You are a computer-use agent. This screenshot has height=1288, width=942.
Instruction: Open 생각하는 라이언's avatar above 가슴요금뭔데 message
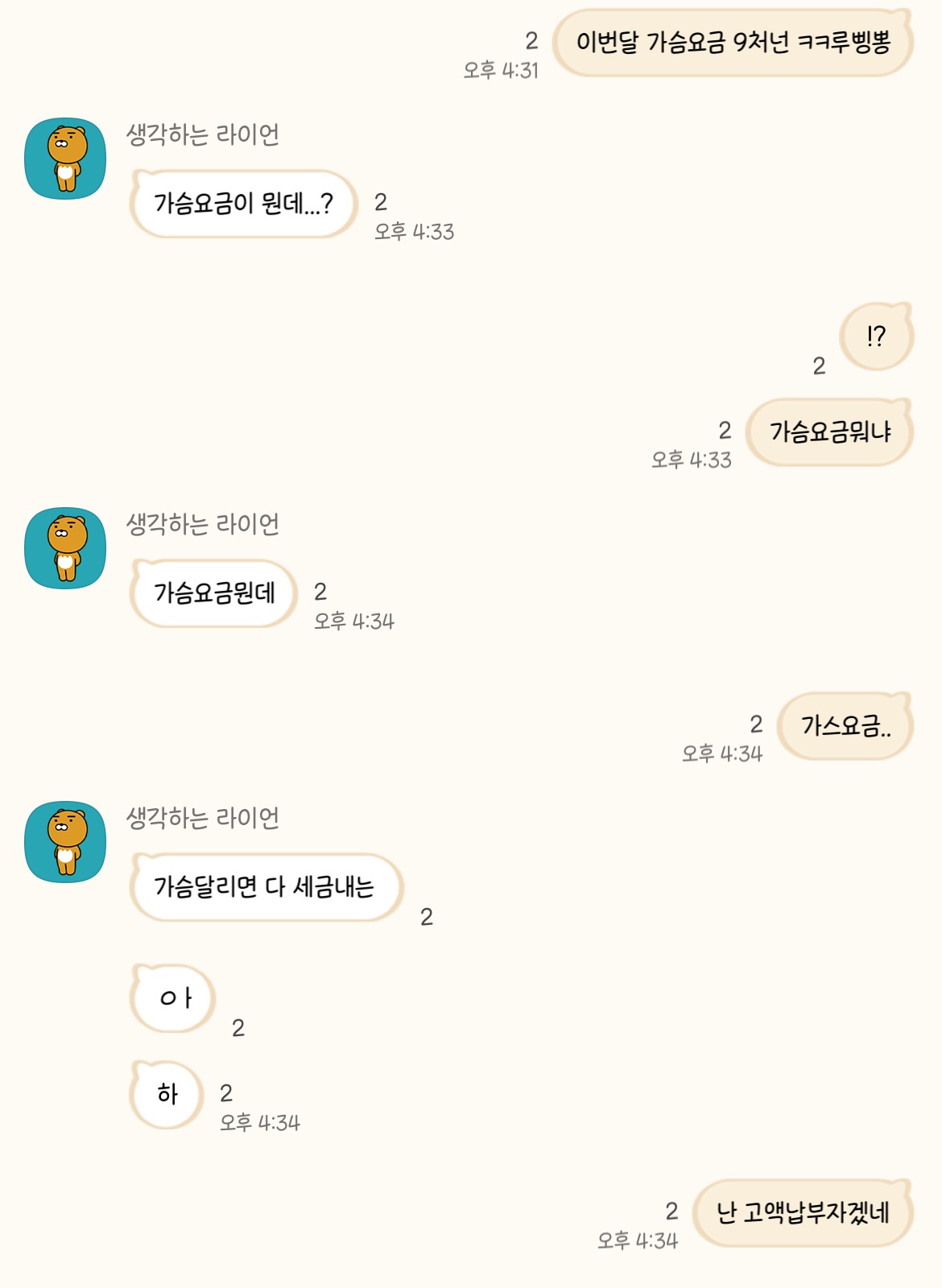point(65,548)
